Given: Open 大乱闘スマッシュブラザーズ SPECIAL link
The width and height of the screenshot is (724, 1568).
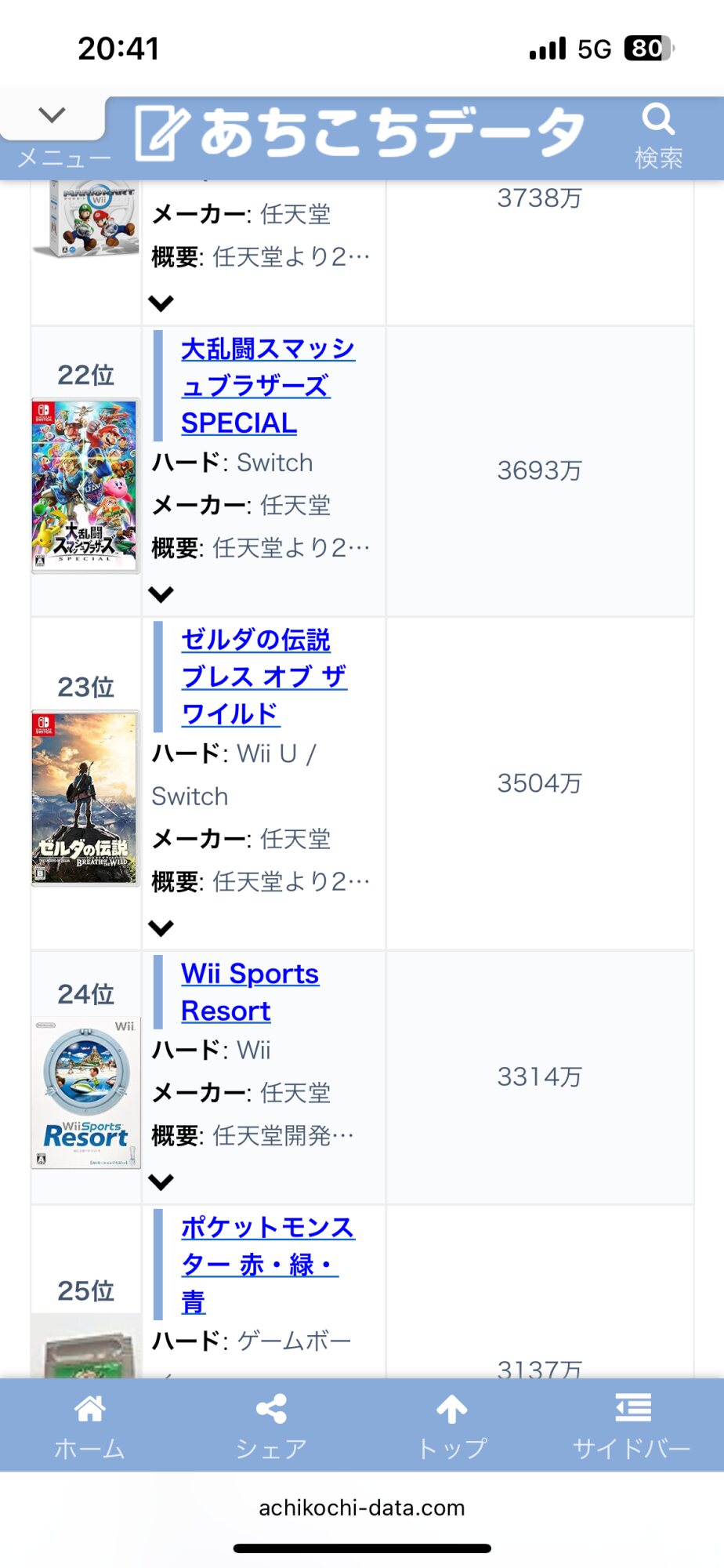Looking at the screenshot, I should point(266,386).
